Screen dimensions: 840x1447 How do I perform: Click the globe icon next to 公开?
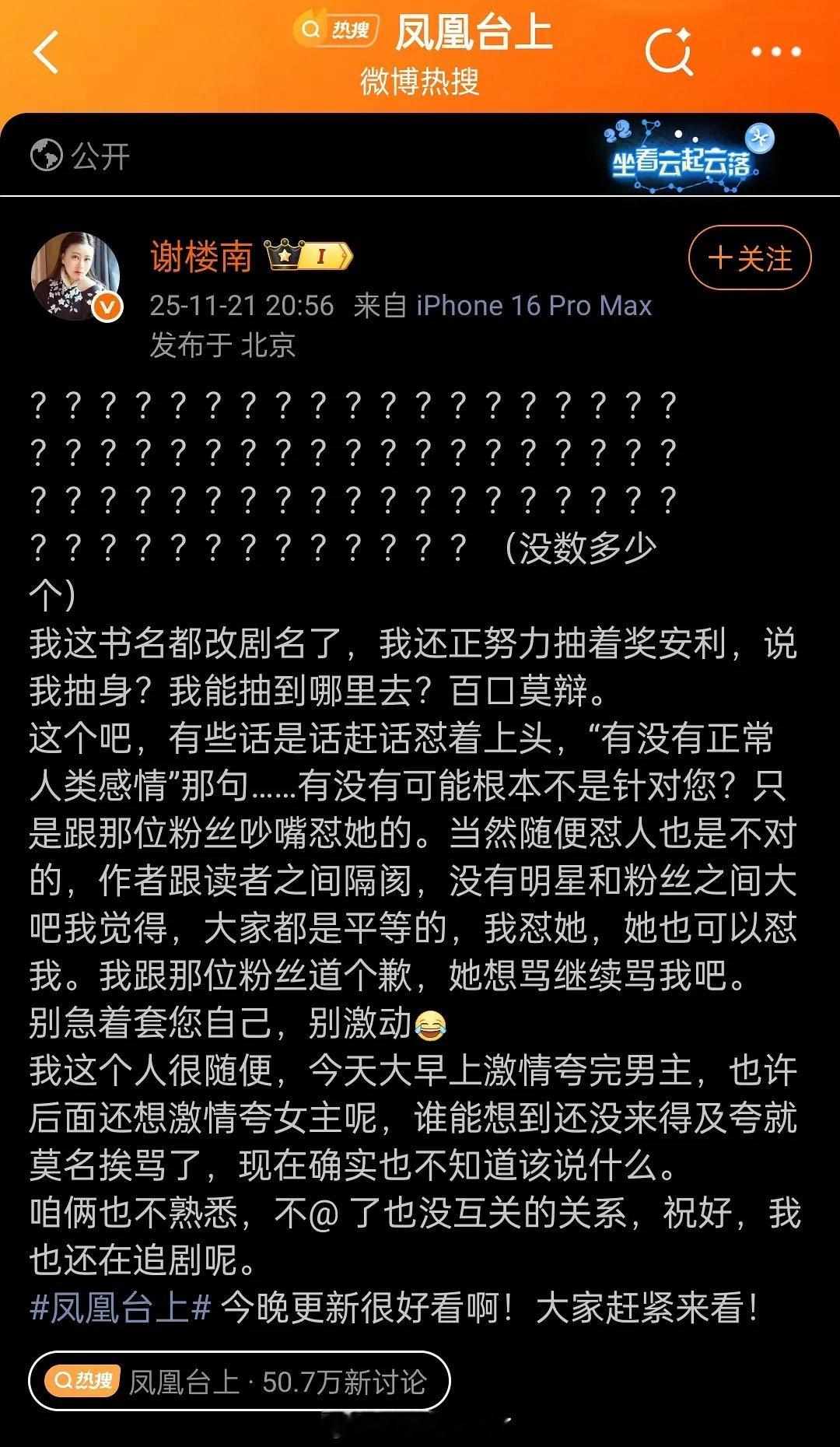[x=47, y=156]
